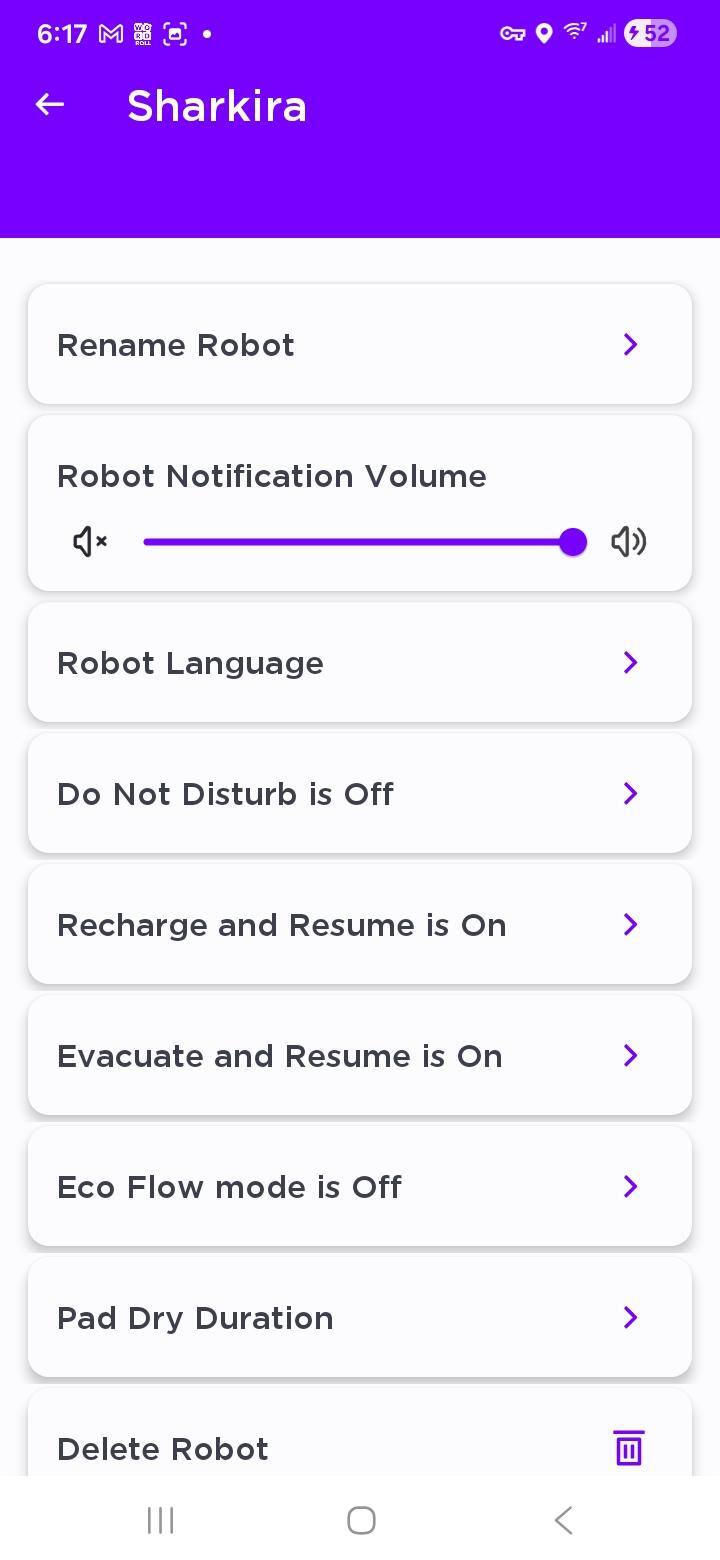Open Recharge and Resume setting
The width and height of the screenshot is (720, 1560).
[x=360, y=925]
